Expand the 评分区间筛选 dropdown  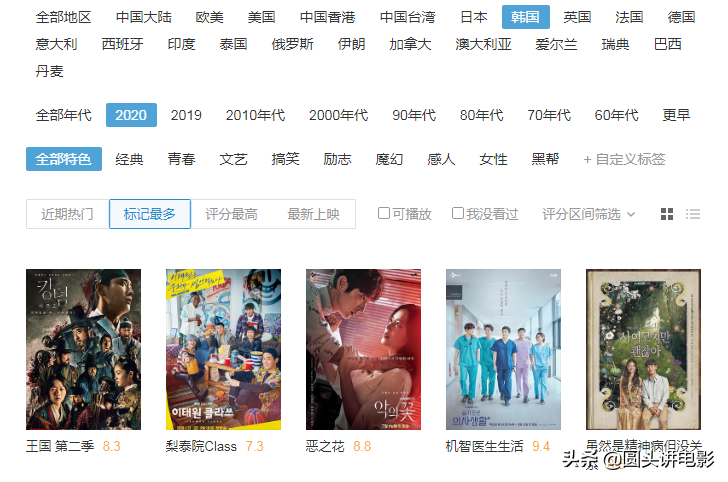click(588, 214)
